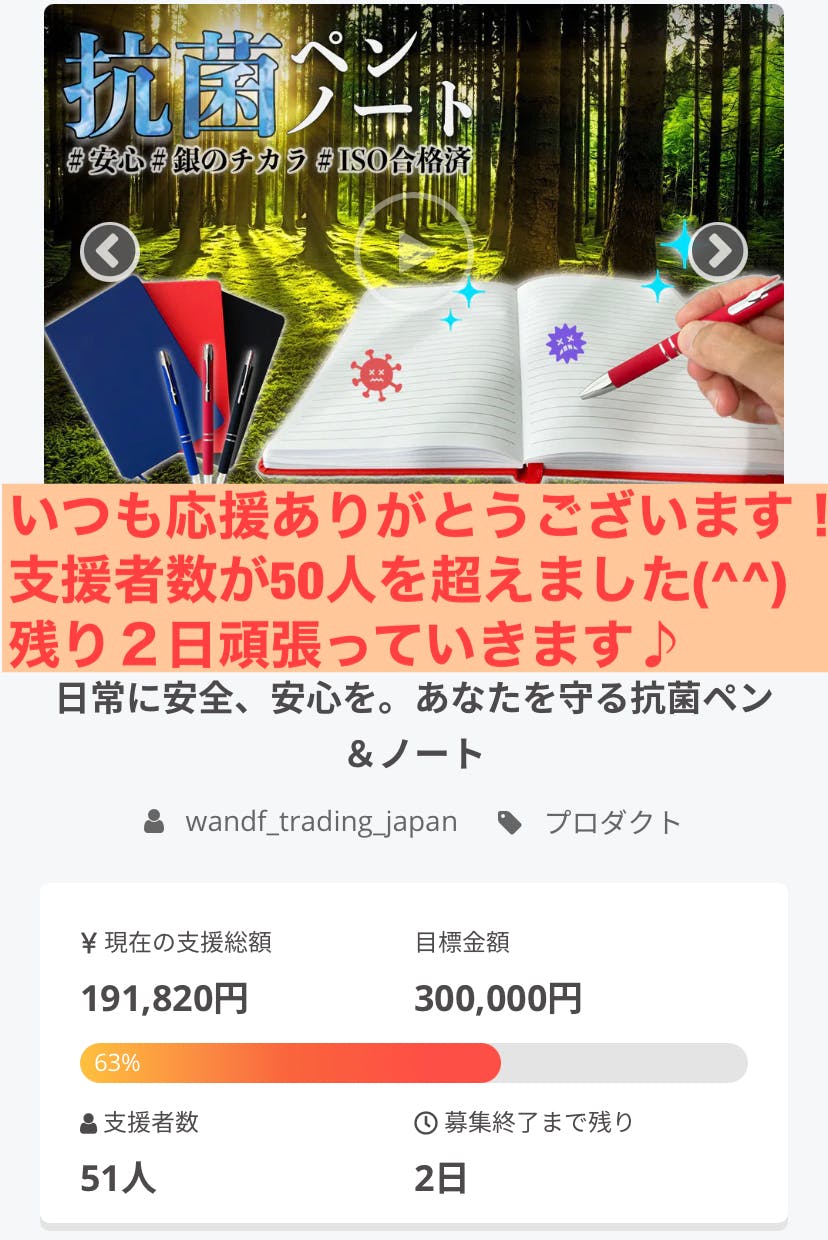Advance to the next carousel slide
The image size is (828, 1240).
tap(718, 251)
